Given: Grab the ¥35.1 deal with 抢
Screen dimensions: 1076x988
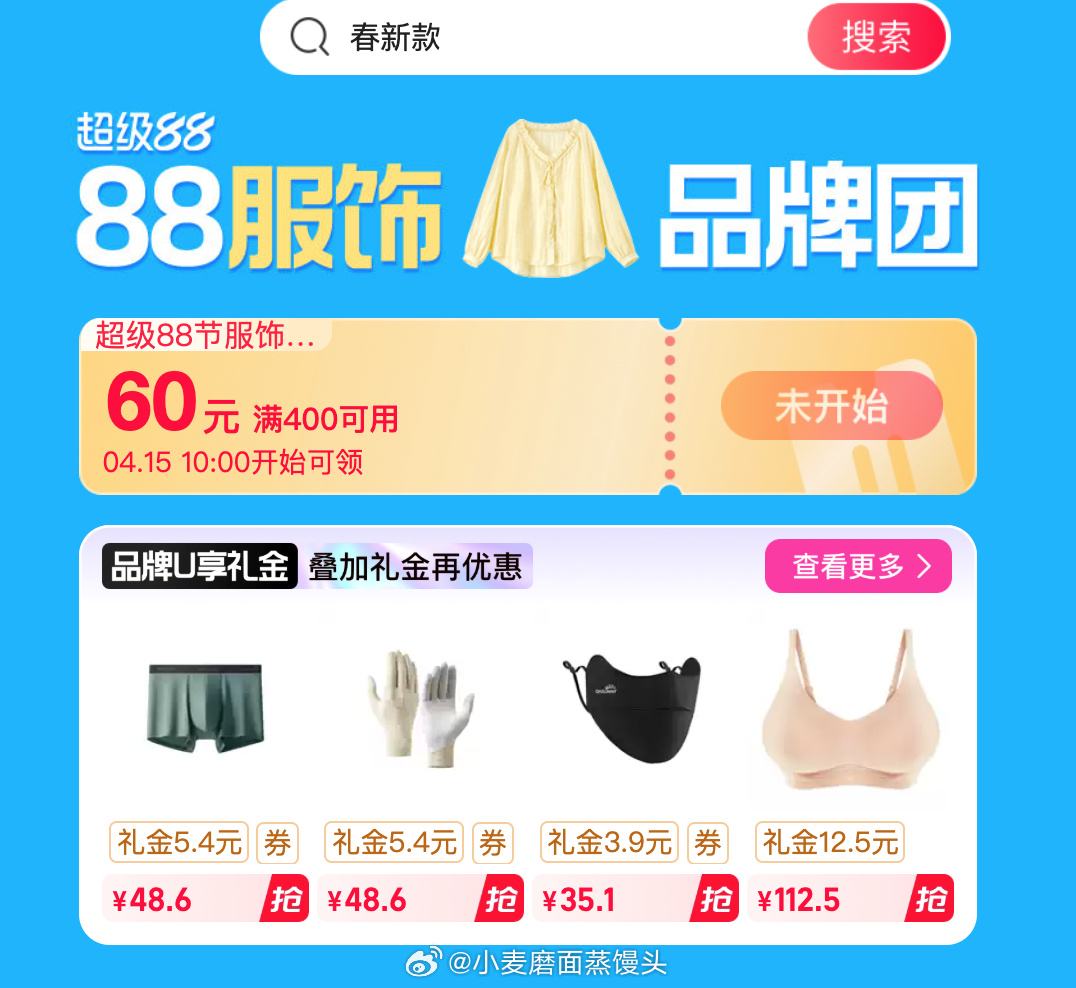Looking at the screenshot, I should (714, 899).
